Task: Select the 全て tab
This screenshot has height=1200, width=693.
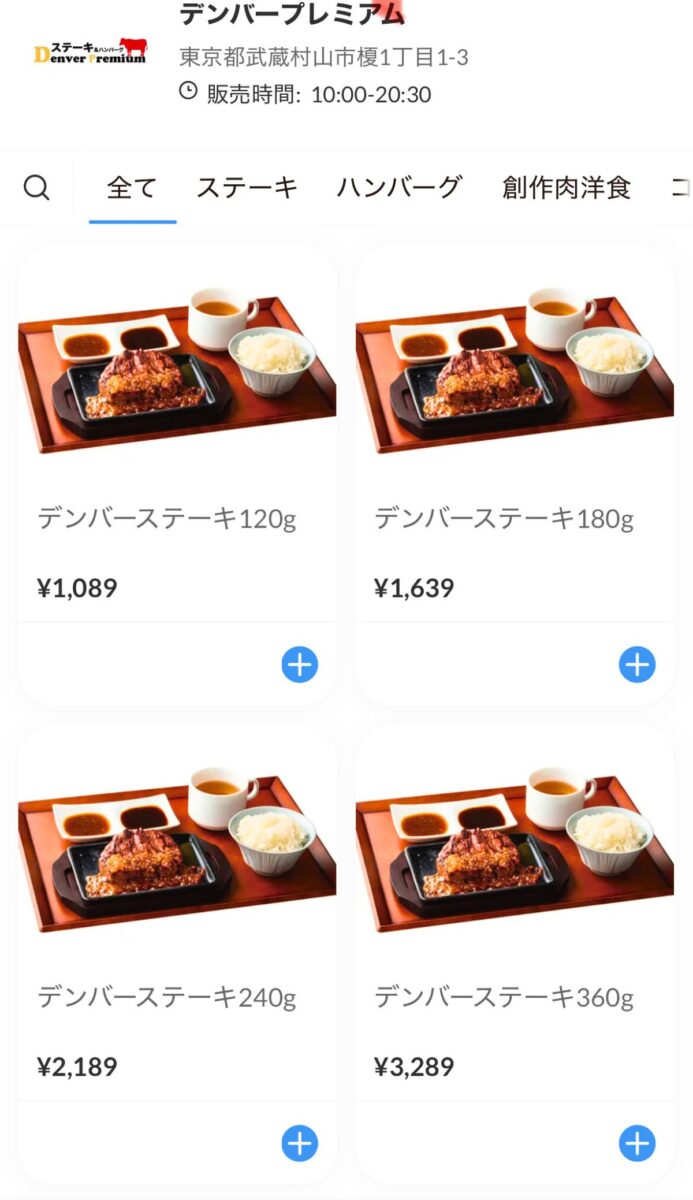Action: (x=132, y=188)
